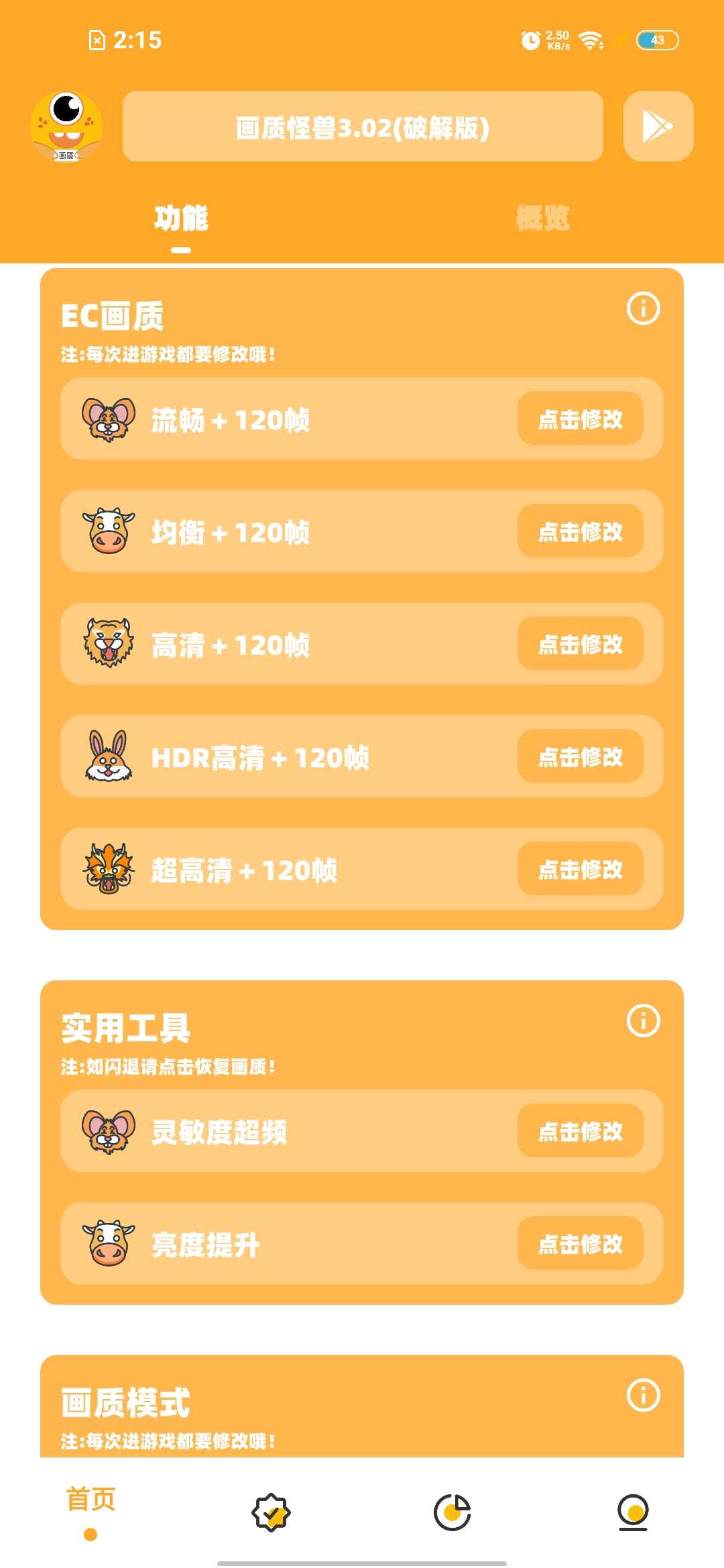Select the 功能 tab
724x1568 pixels.
pyautogui.click(x=181, y=218)
